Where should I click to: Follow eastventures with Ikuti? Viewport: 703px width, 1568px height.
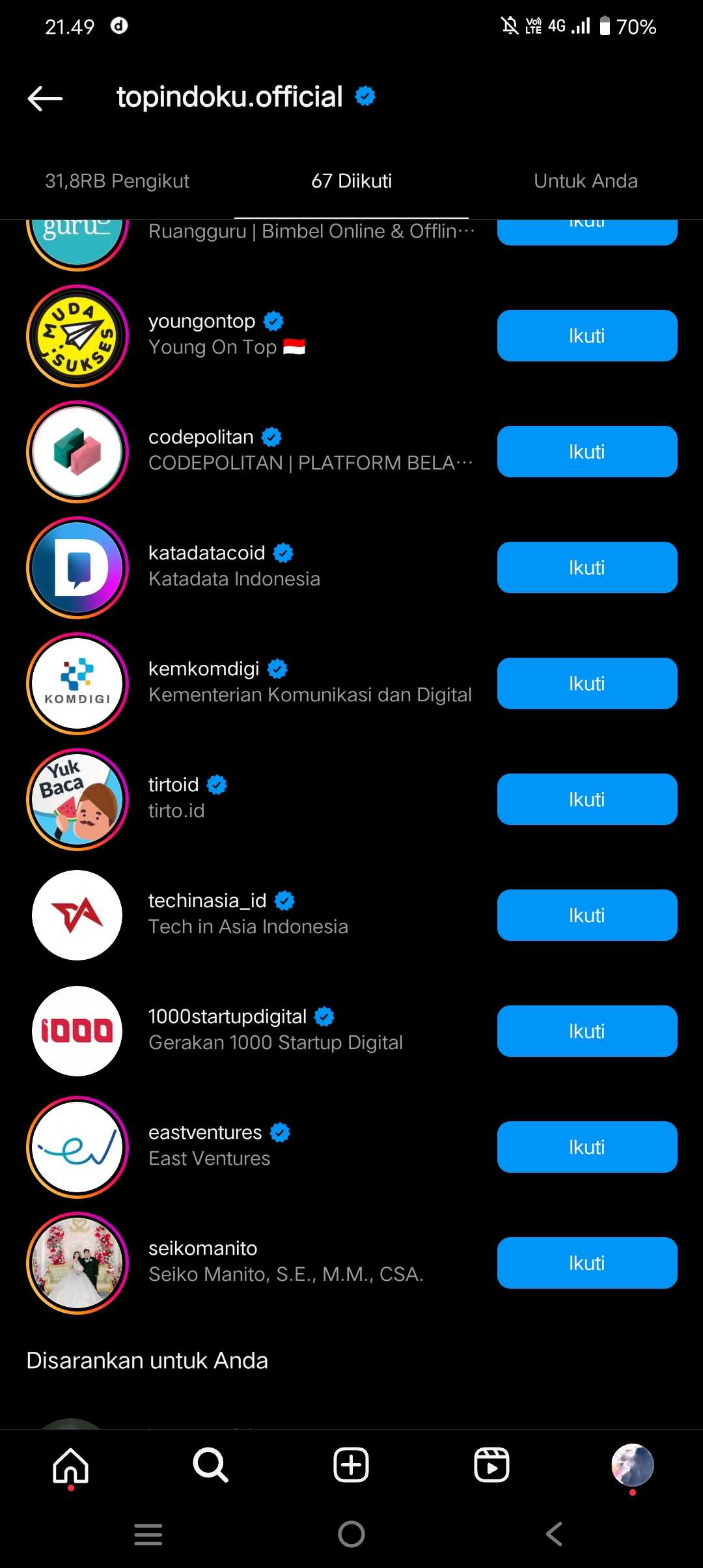click(586, 1147)
